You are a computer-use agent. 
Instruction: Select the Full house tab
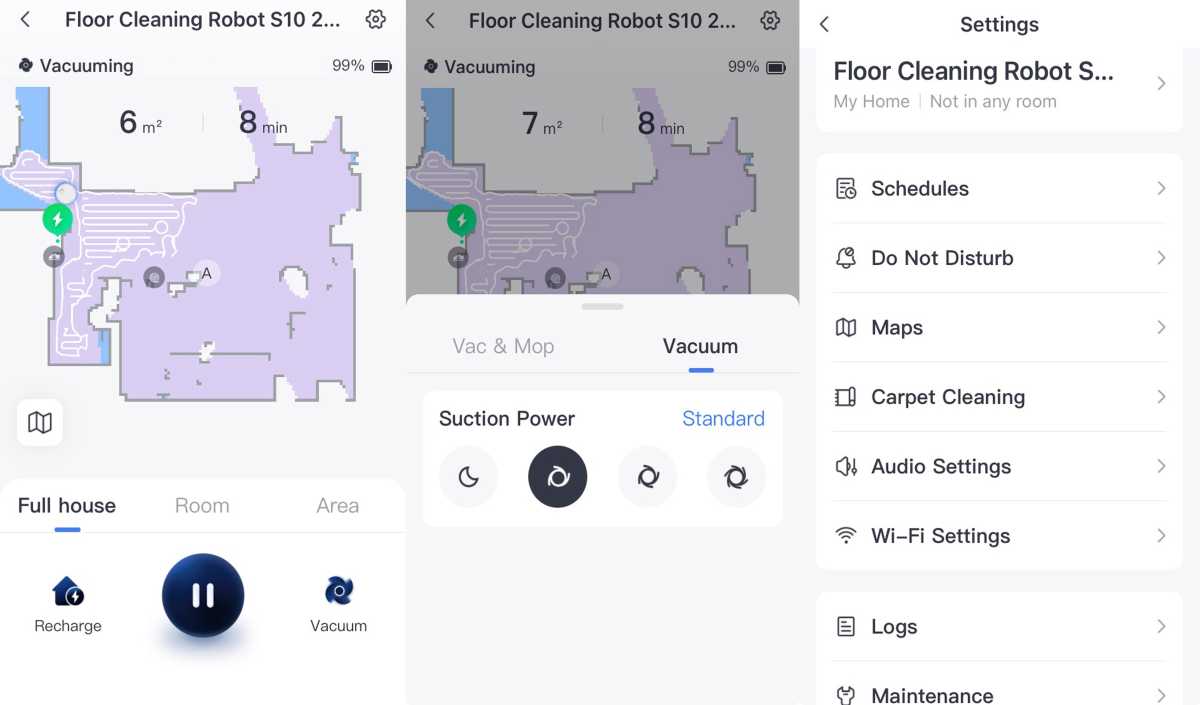[x=67, y=506]
